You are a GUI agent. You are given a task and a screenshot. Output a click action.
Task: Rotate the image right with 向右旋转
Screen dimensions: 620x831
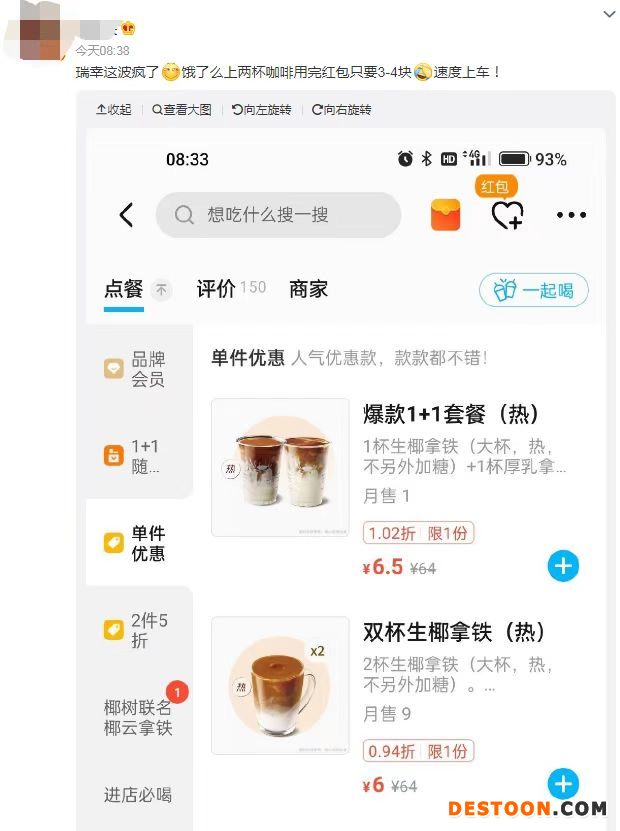point(341,110)
